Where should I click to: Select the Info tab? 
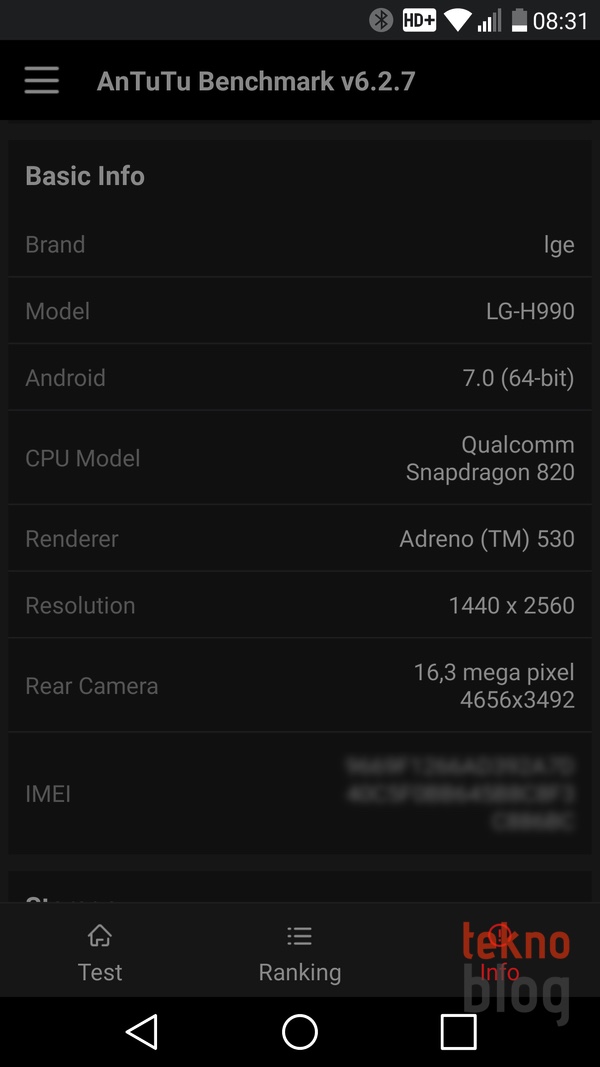(x=499, y=953)
